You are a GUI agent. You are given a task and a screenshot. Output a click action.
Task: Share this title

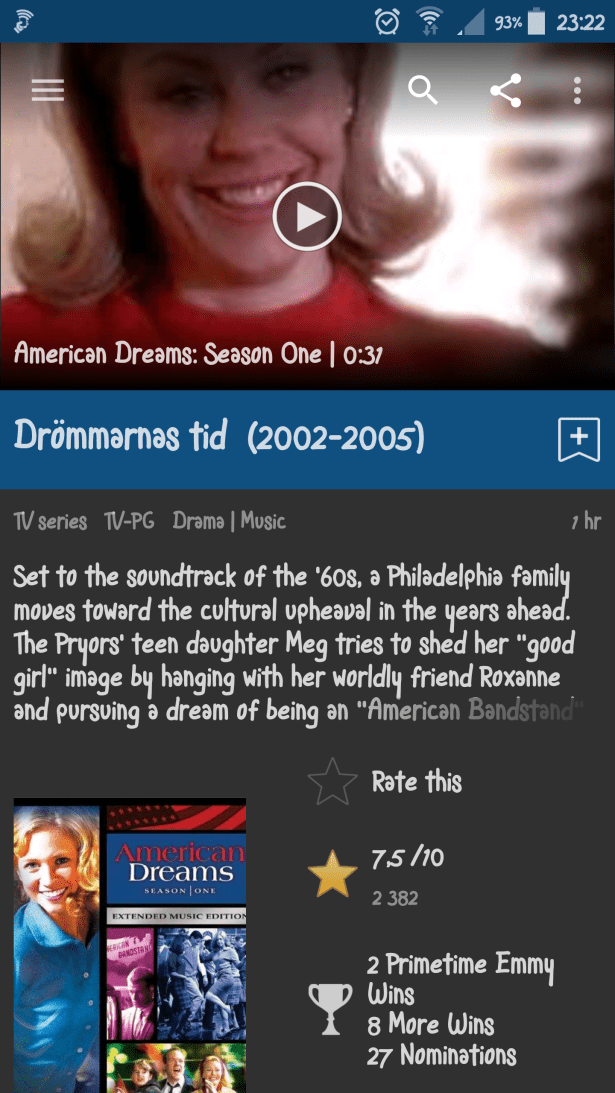[x=506, y=91]
